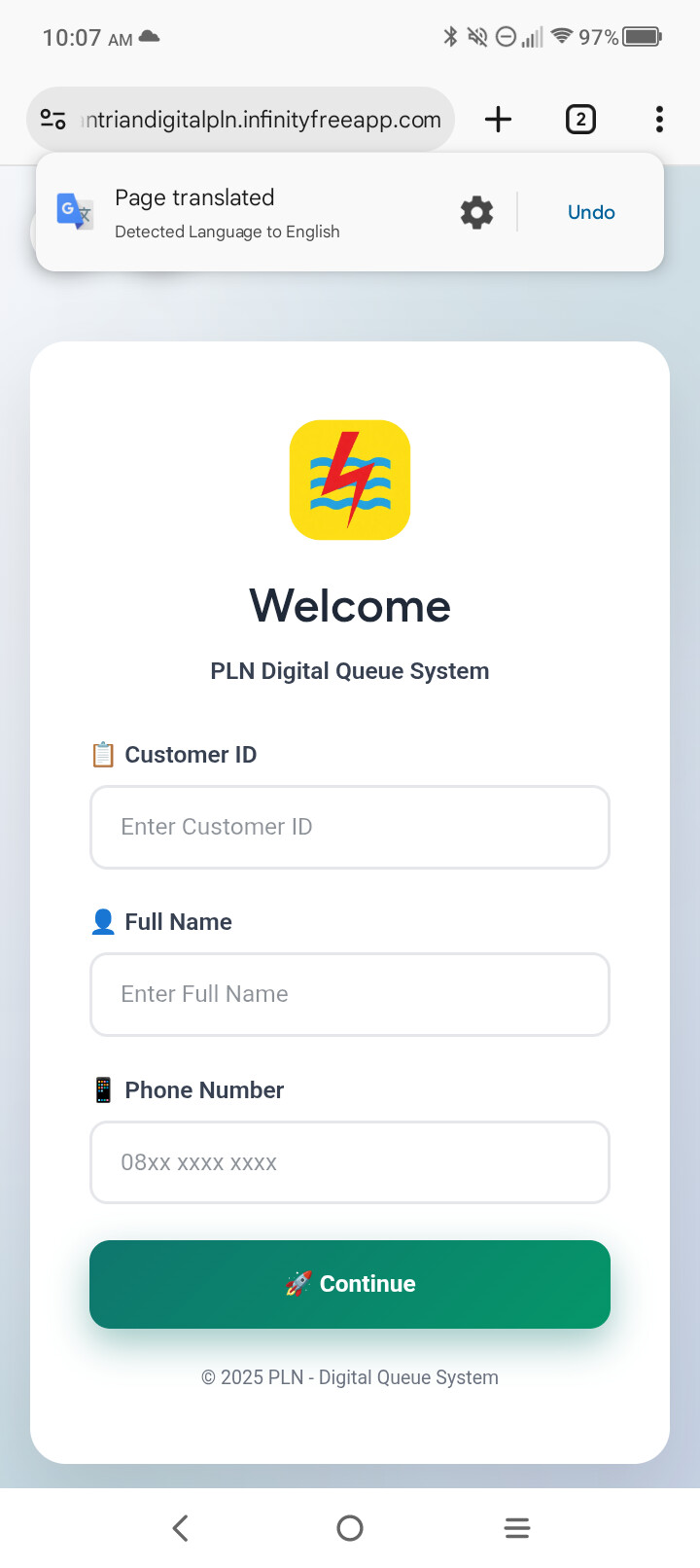Open translate settings gear
Image resolution: width=700 pixels, height=1568 pixels.
tap(476, 212)
